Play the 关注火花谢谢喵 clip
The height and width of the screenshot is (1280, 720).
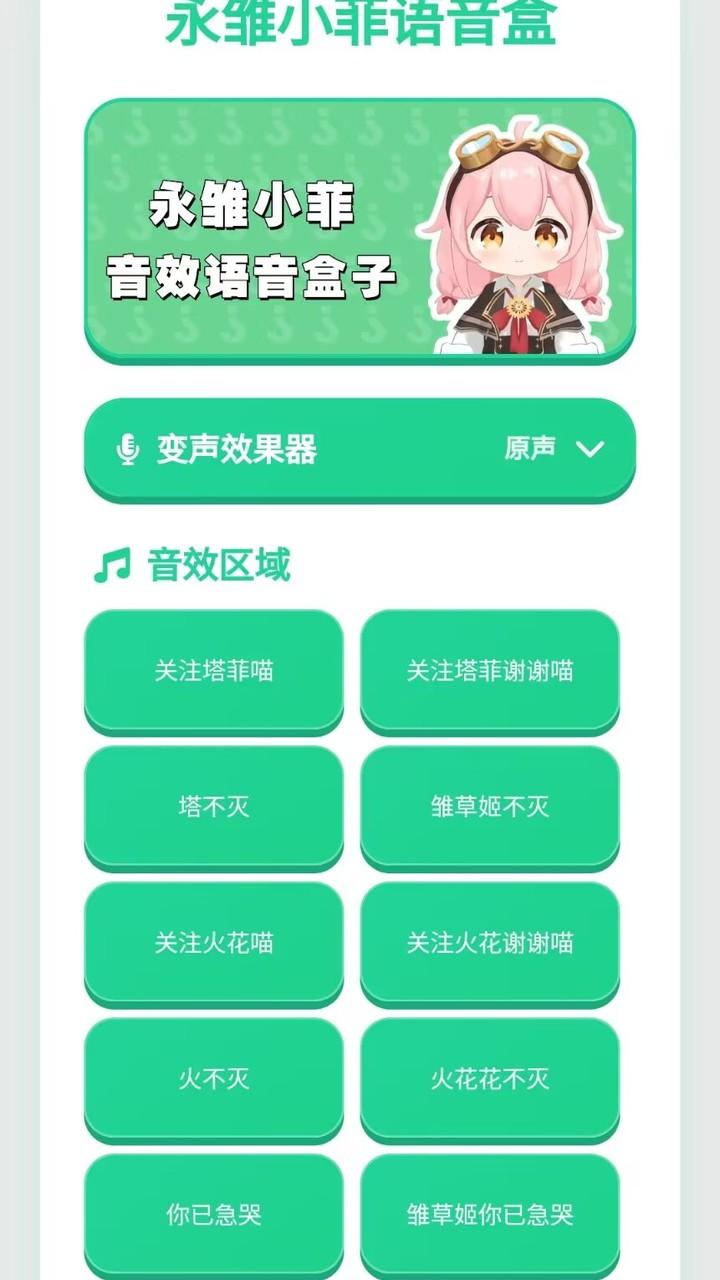click(x=490, y=942)
